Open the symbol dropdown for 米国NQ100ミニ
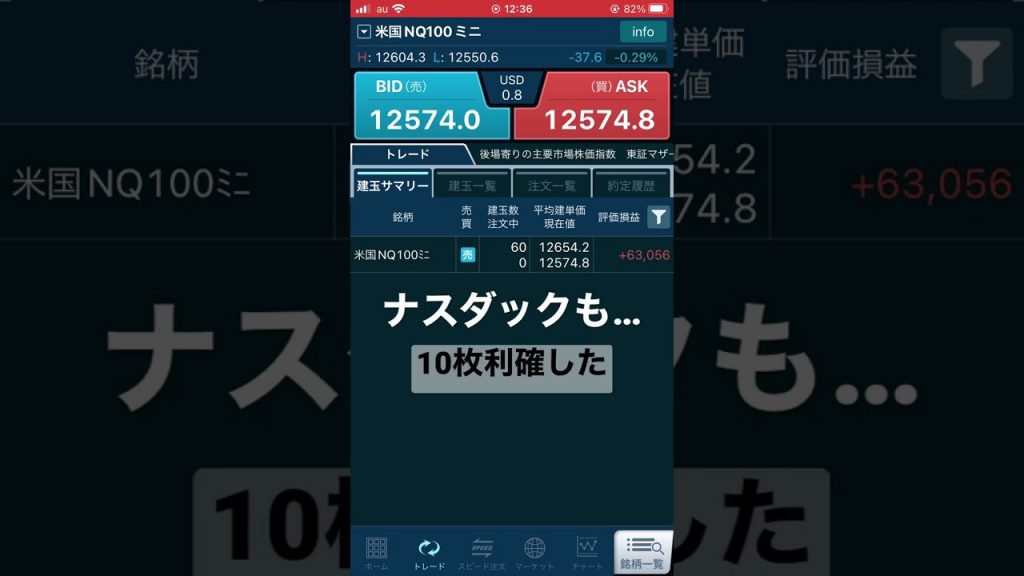 click(364, 32)
